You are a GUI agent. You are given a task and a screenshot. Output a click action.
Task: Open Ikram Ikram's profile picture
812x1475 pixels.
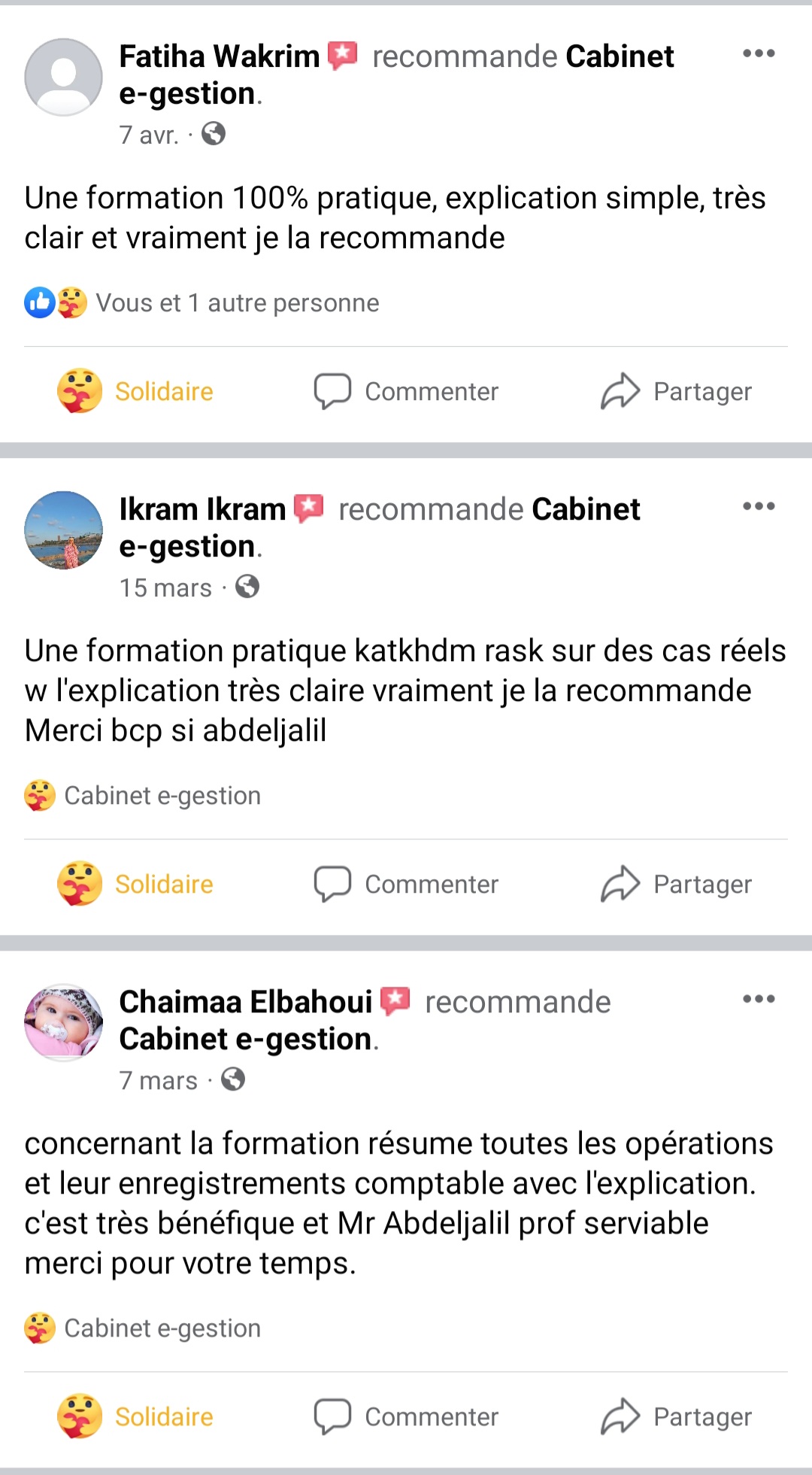(x=64, y=530)
